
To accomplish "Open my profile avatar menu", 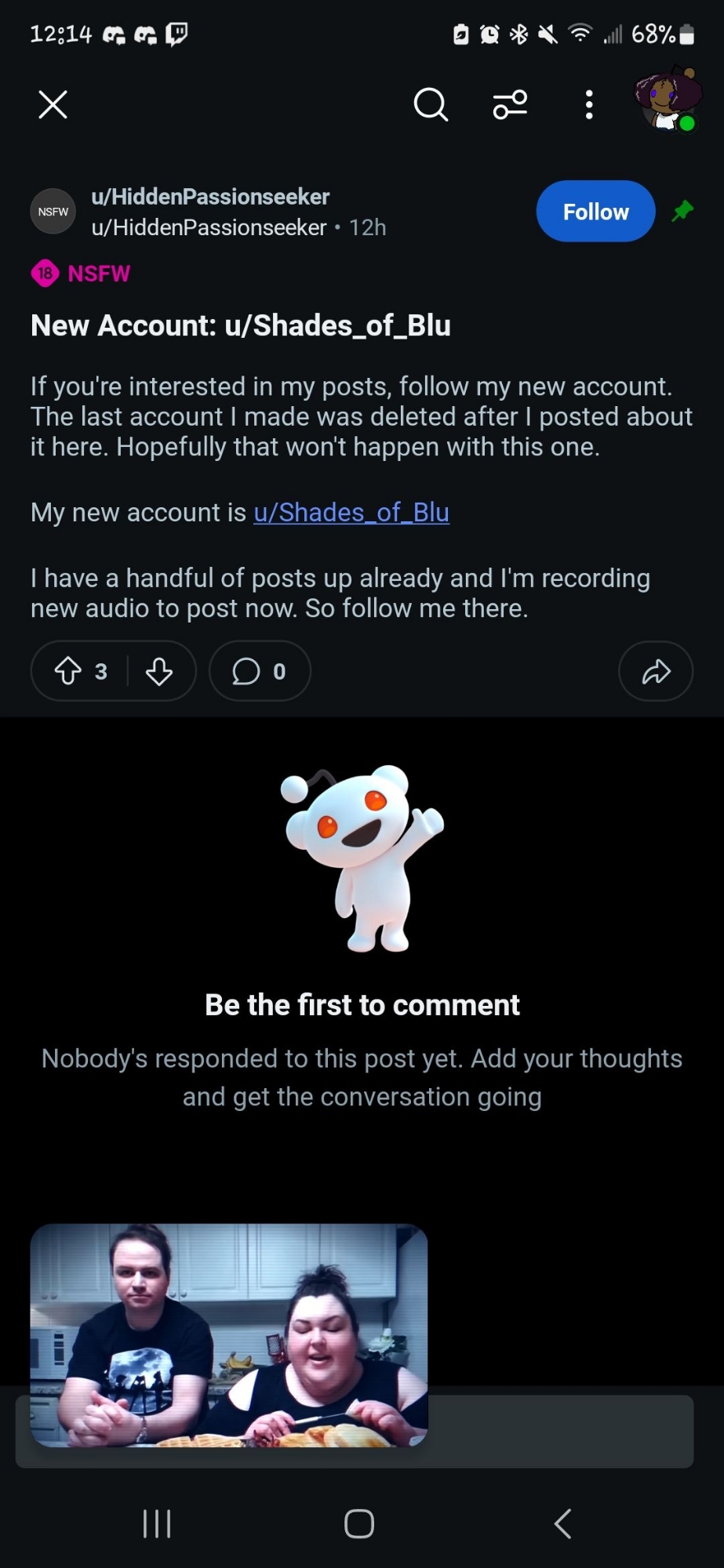I will (x=667, y=102).
